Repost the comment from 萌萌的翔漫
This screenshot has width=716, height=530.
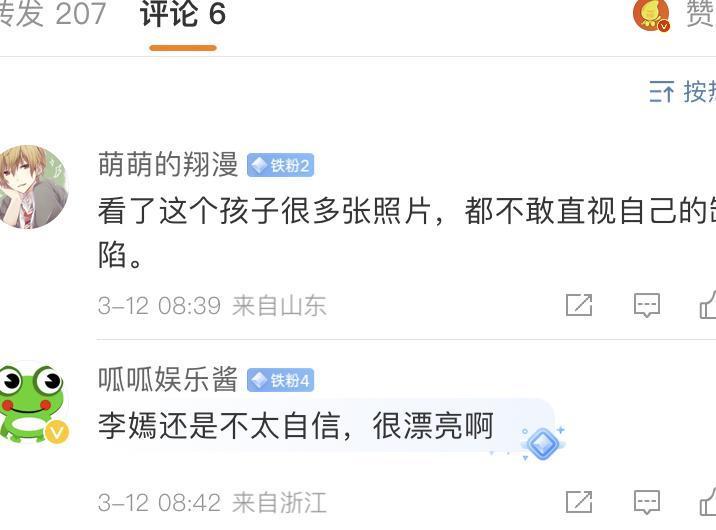(579, 305)
